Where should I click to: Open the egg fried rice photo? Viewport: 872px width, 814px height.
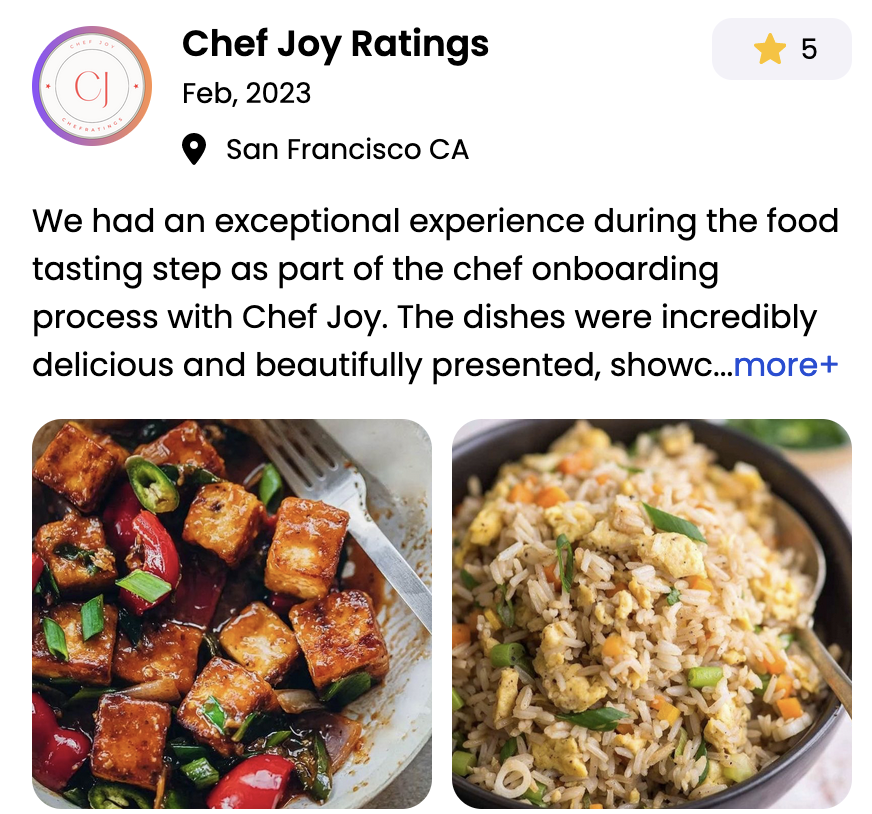pyautogui.click(x=651, y=613)
